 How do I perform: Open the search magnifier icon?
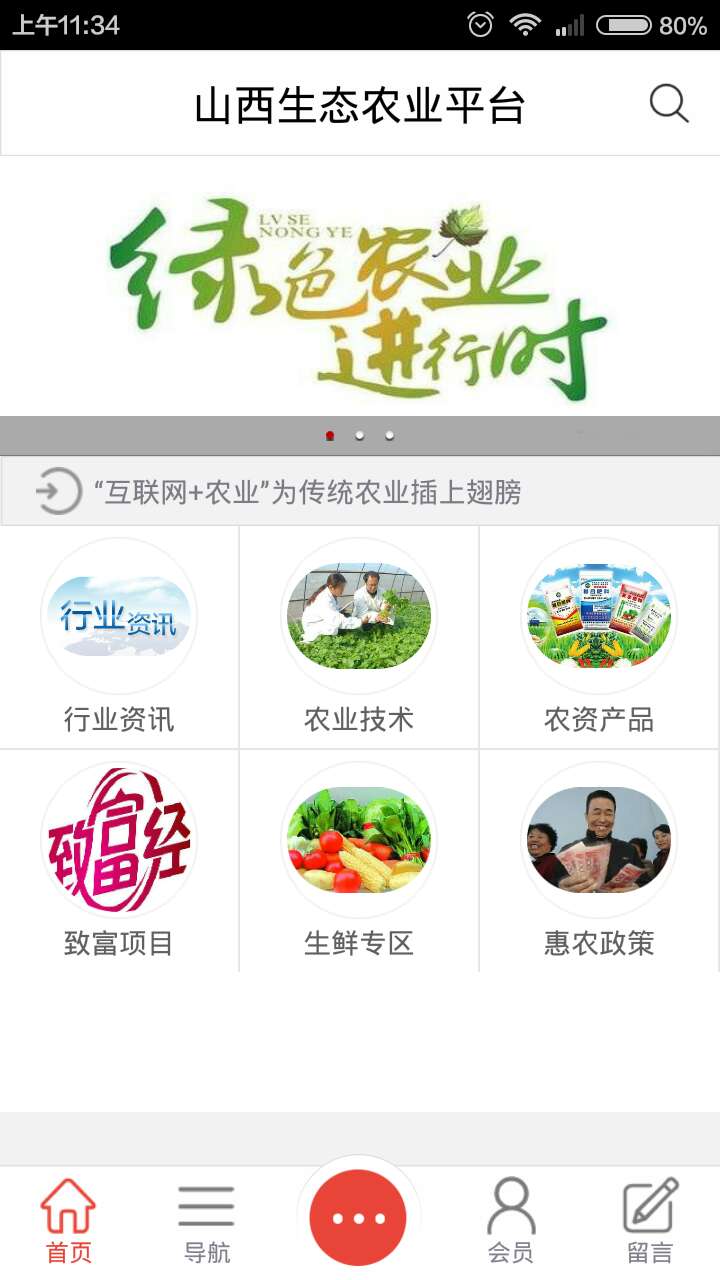click(x=668, y=103)
